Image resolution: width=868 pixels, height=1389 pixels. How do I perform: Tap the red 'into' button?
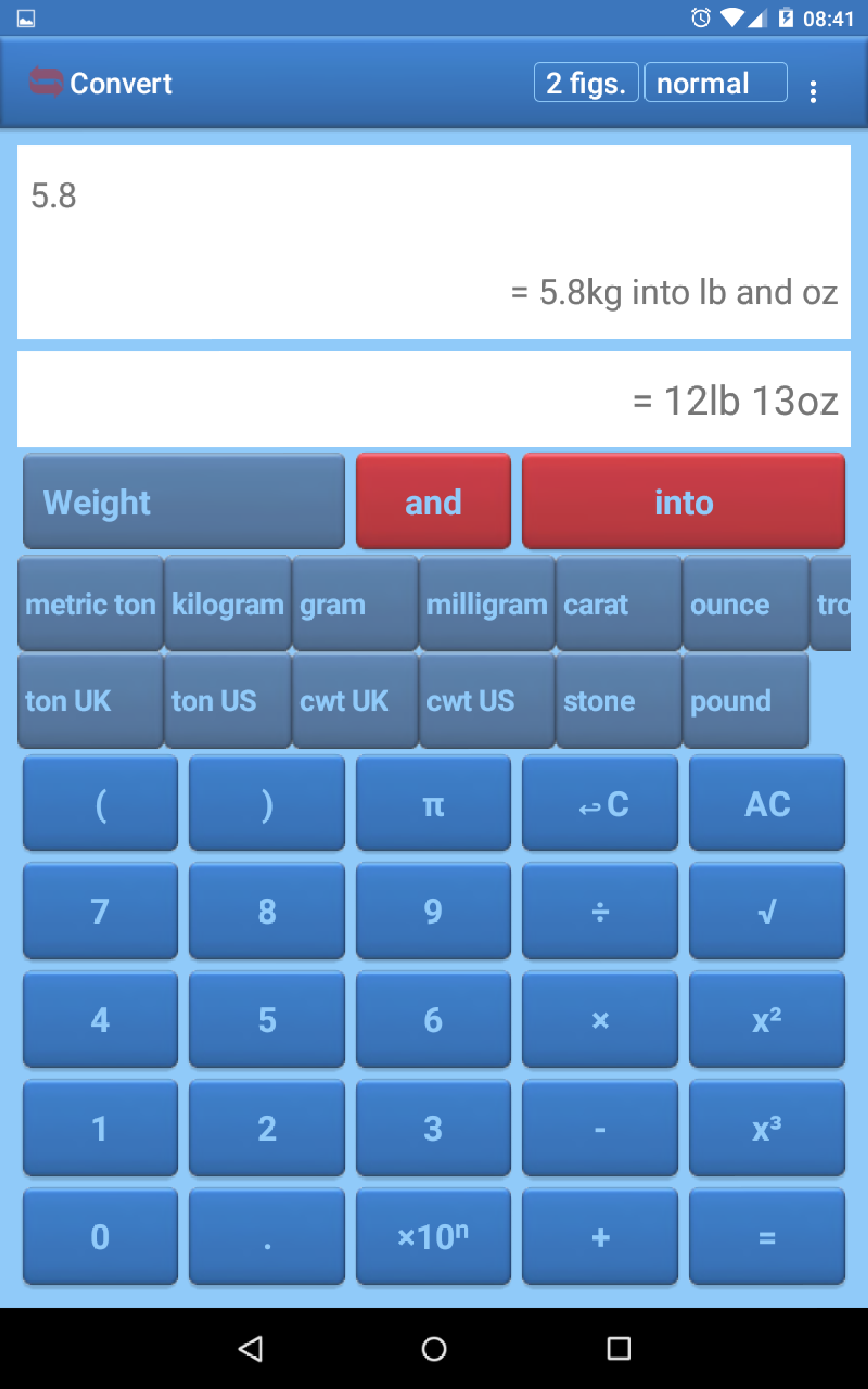pyautogui.click(x=684, y=501)
